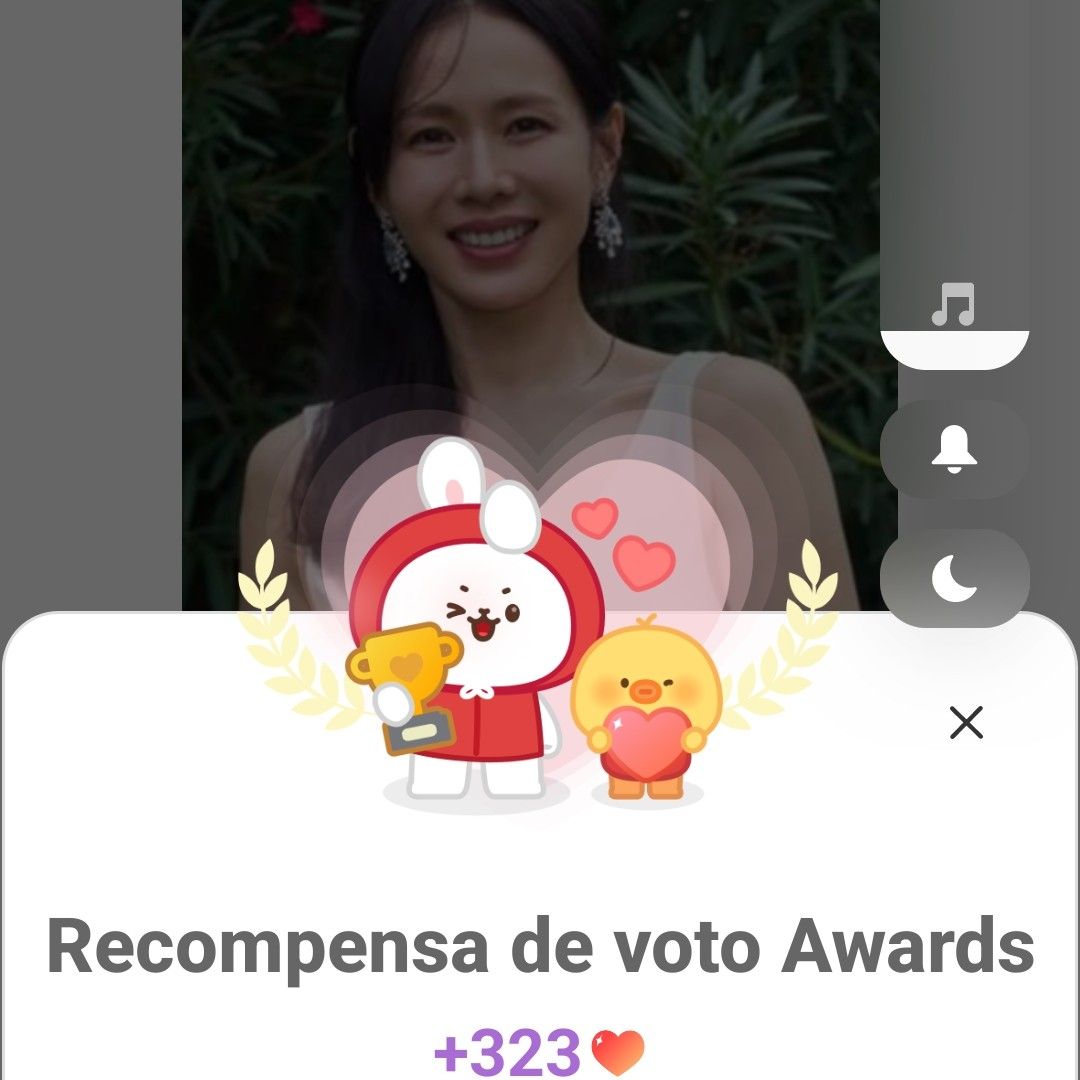Toggle the moon night mode
Screen dimensions: 1080x1080
[953, 579]
